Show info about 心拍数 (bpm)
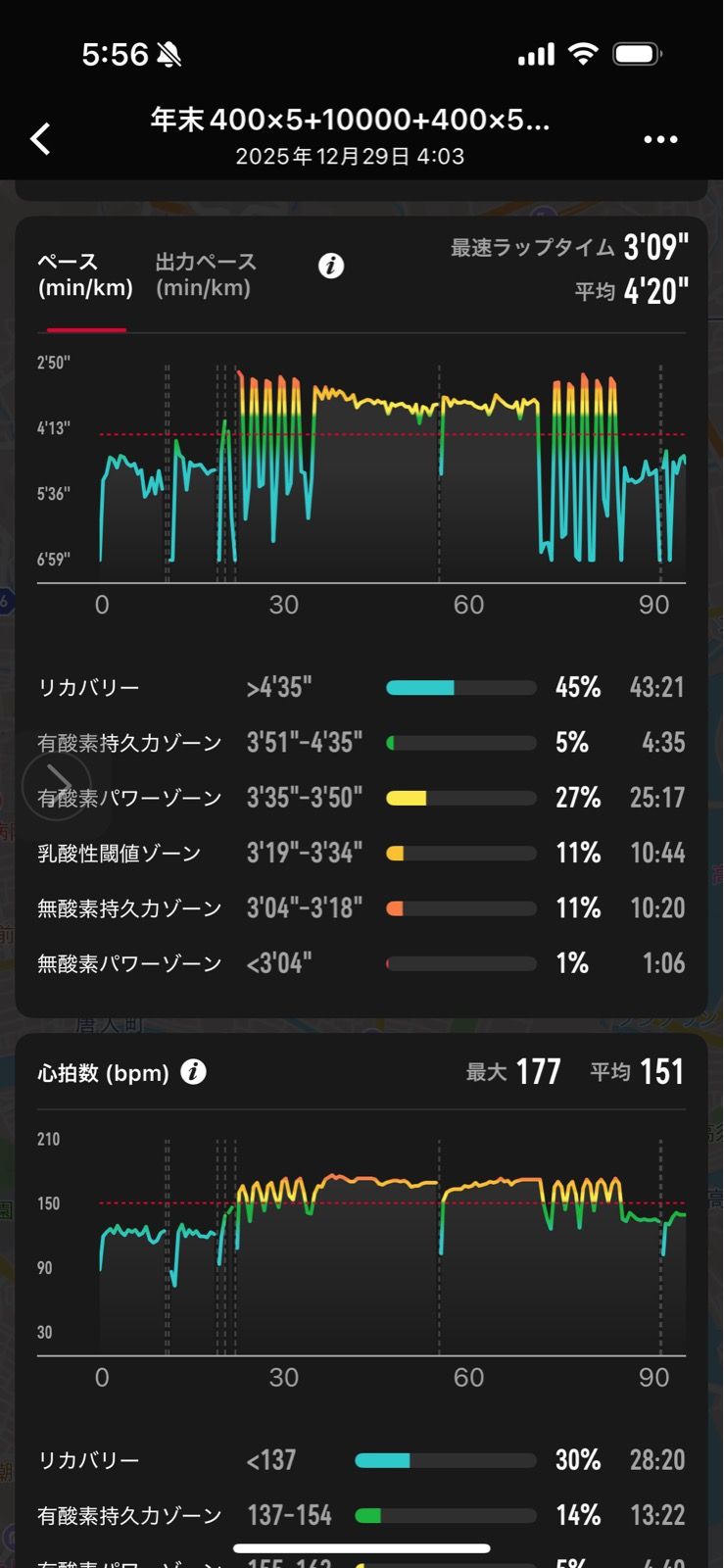This screenshot has width=724, height=1568. (194, 1072)
